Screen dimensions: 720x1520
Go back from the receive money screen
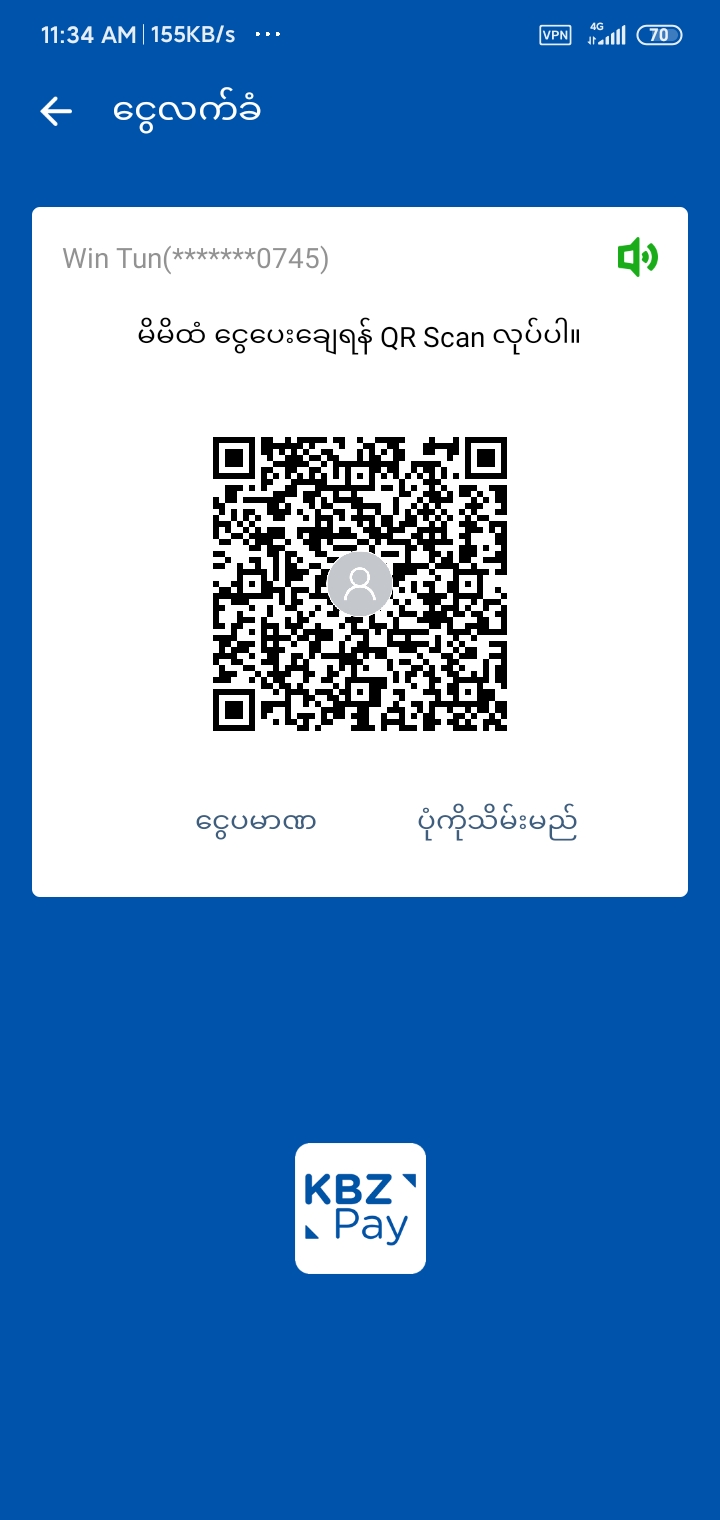pyautogui.click(x=56, y=111)
